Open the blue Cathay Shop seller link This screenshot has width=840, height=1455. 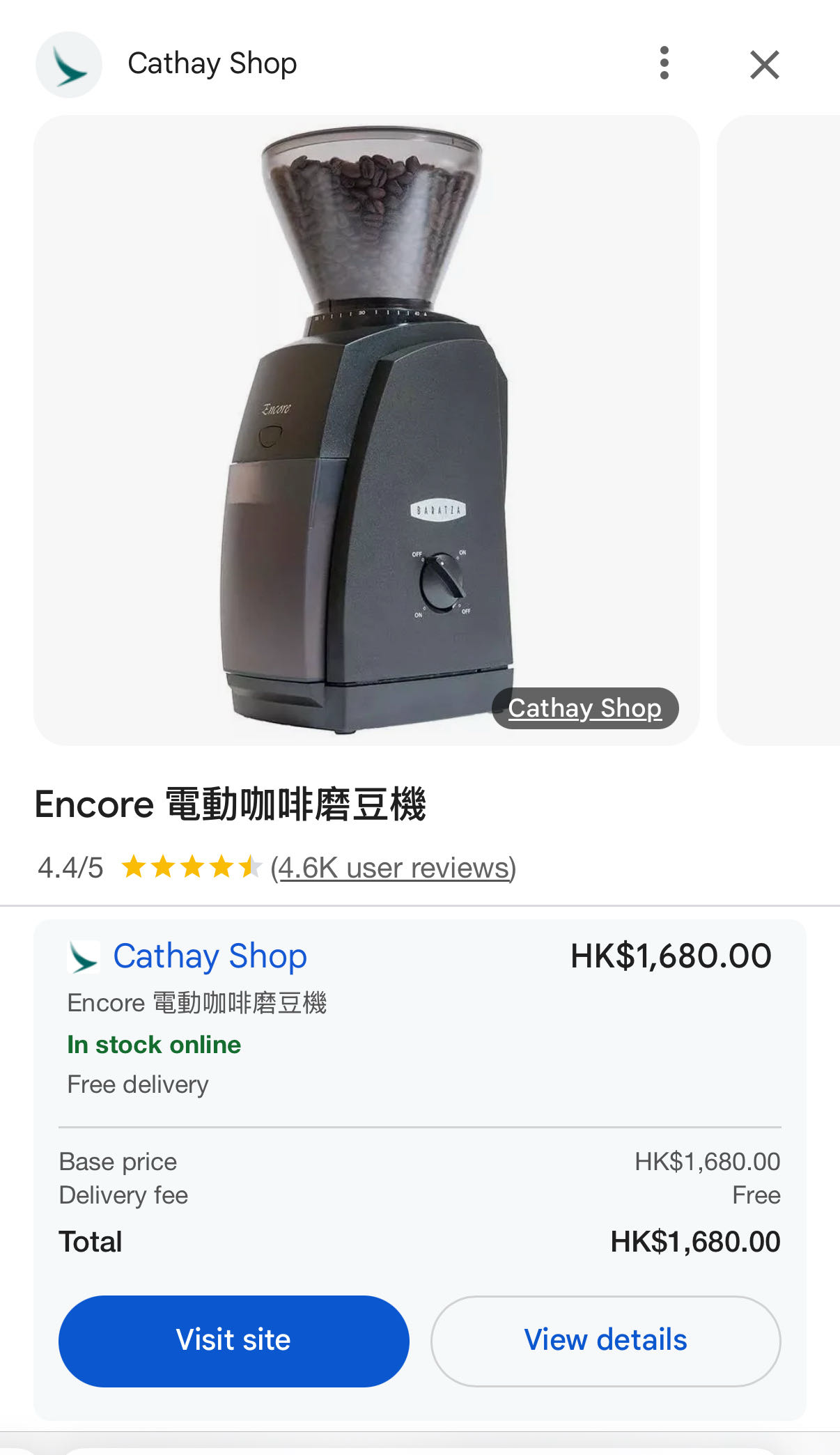coord(210,956)
